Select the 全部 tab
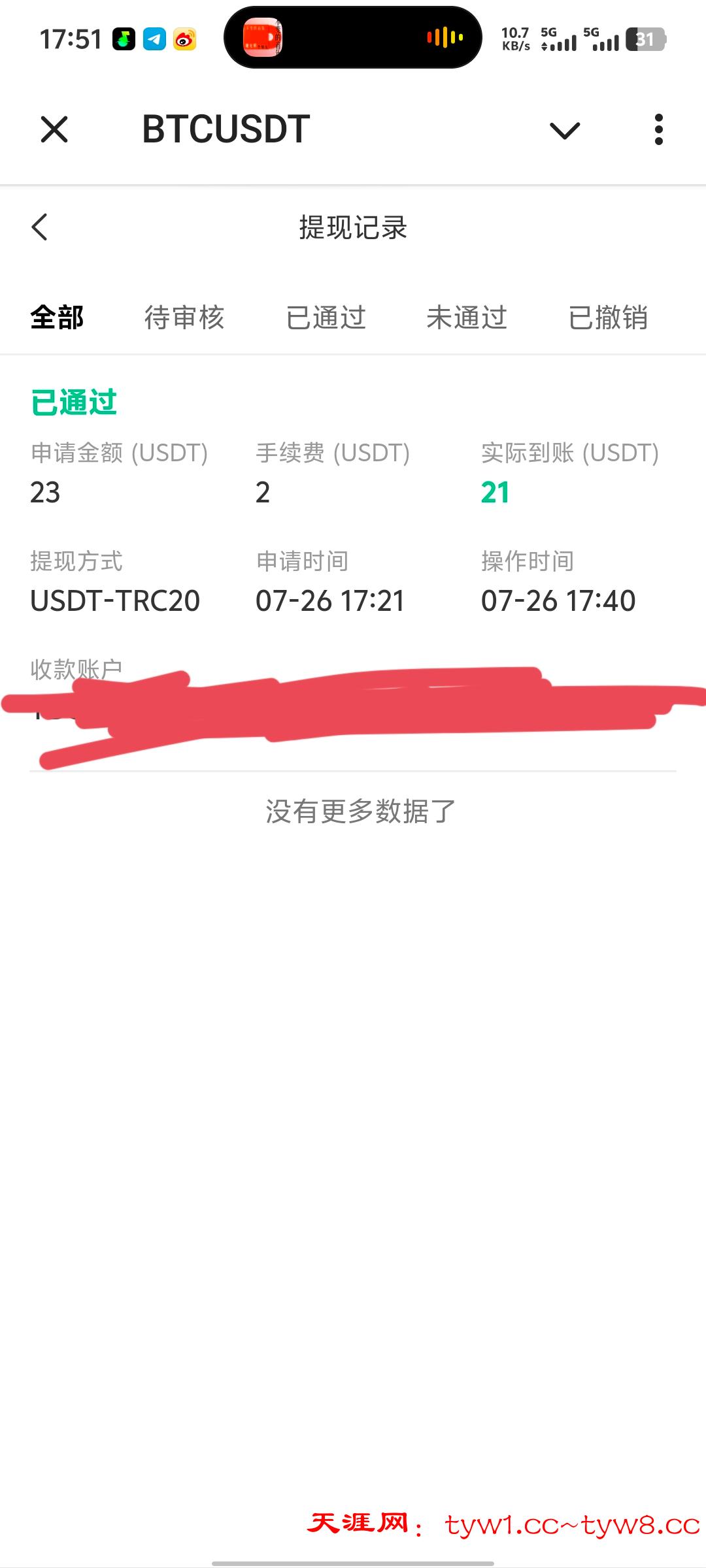 point(57,318)
